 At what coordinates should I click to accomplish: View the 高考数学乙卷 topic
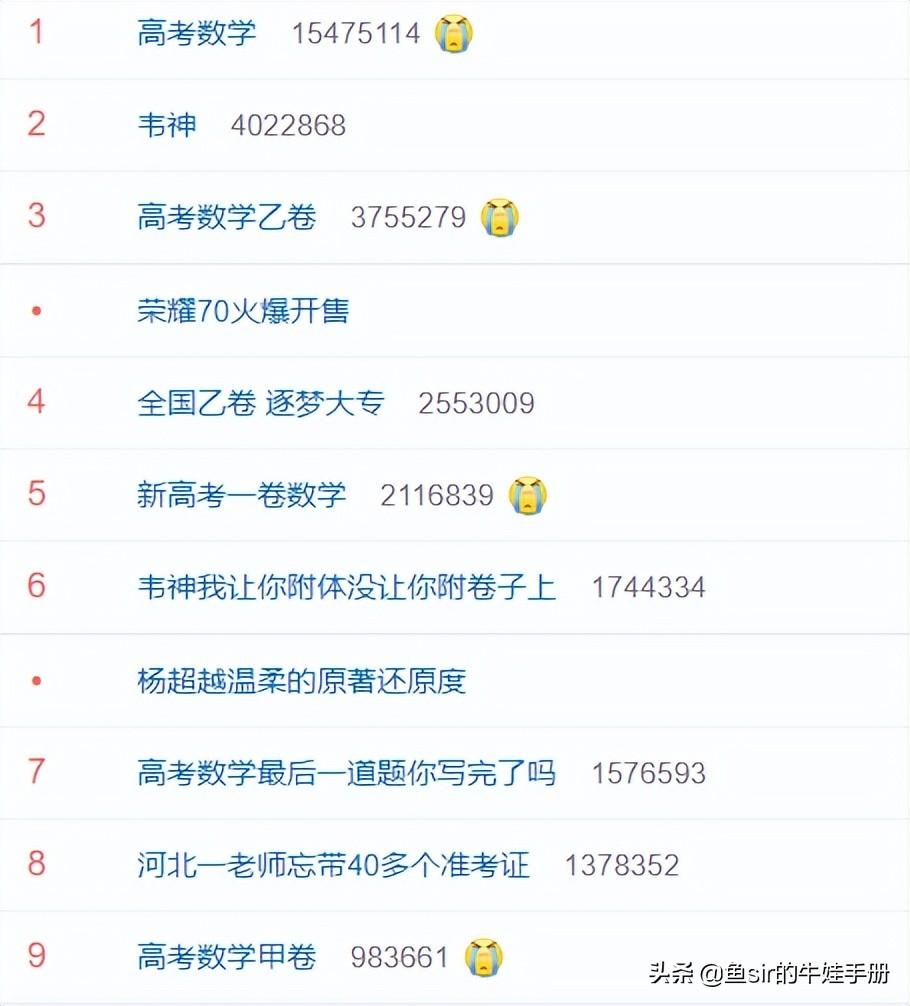coord(227,217)
